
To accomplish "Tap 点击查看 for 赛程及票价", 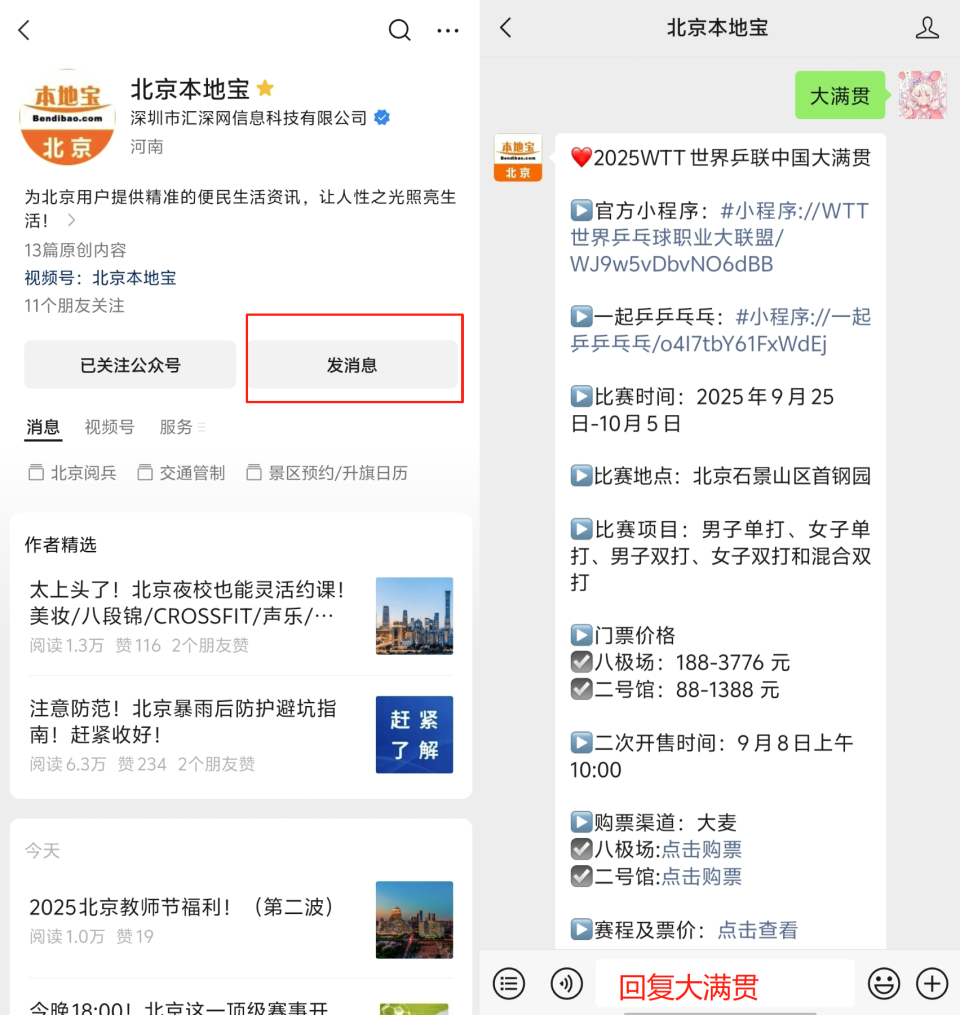I will tap(757, 930).
